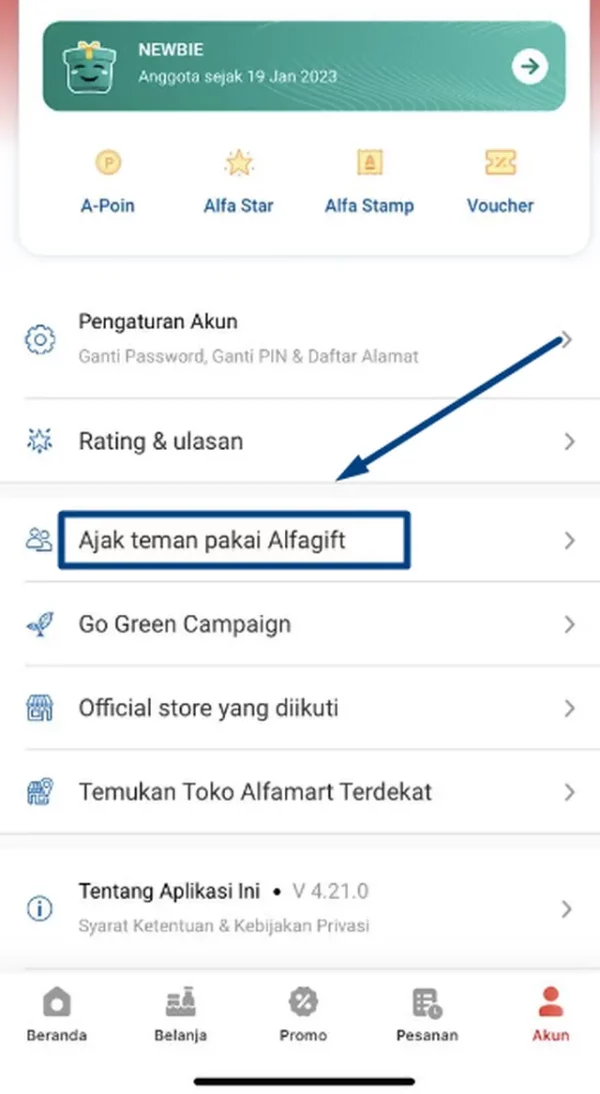Open Rating & ulasan
Image resolution: width=600 pixels, height=1094 pixels.
[299, 441]
